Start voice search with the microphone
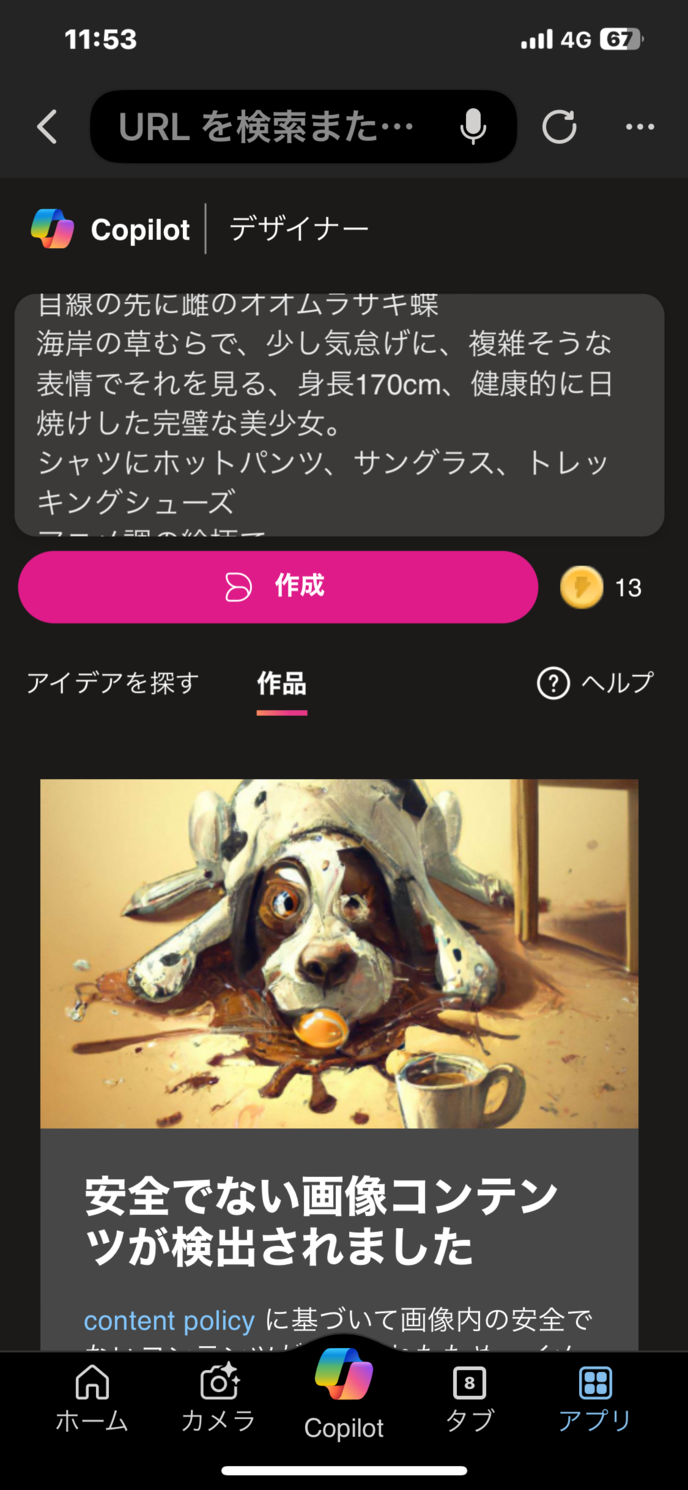 [473, 127]
